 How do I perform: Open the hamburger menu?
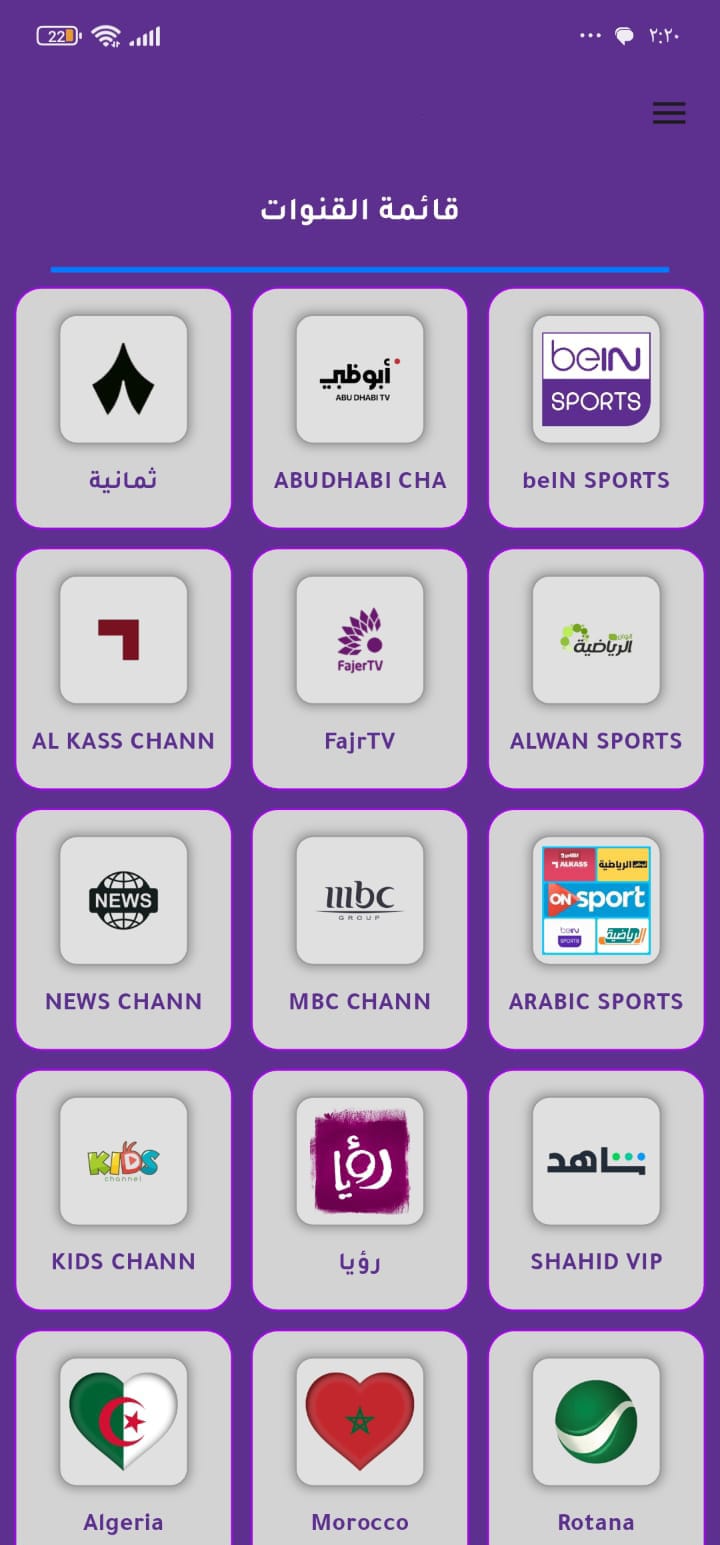coord(669,113)
